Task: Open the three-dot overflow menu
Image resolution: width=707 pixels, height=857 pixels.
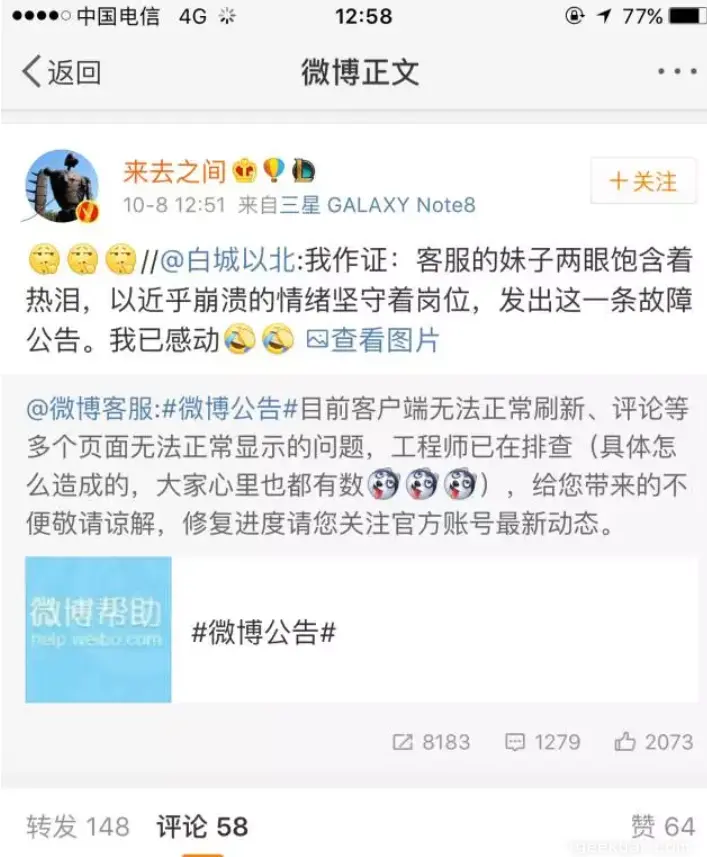Action: coord(677,72)
